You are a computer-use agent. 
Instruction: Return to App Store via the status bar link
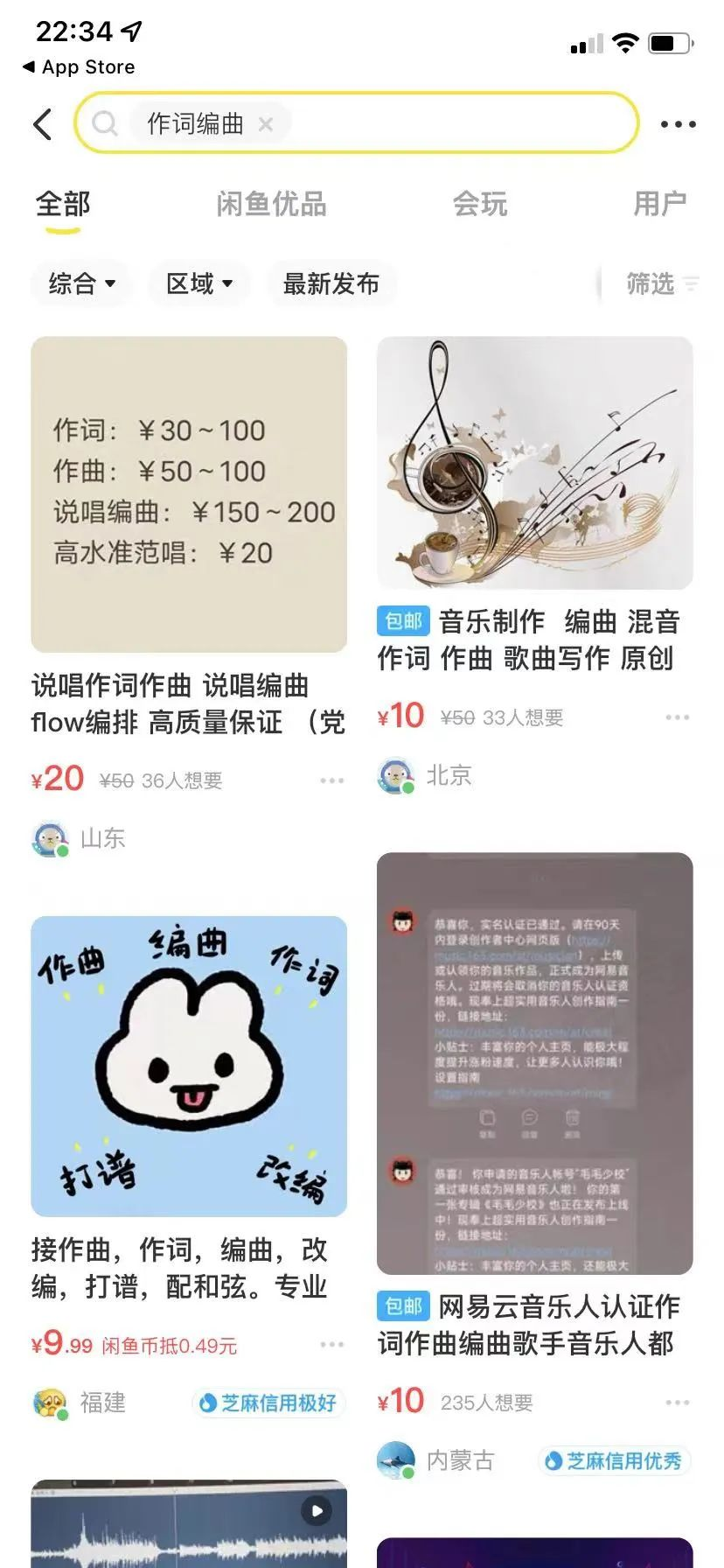pos(79,66)
